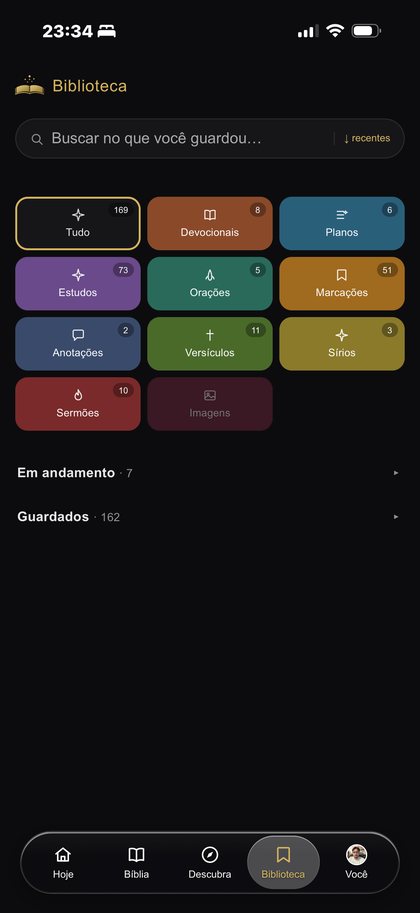Change the recentes sort order
The image size is (420, 913).
tap(366, 139)
